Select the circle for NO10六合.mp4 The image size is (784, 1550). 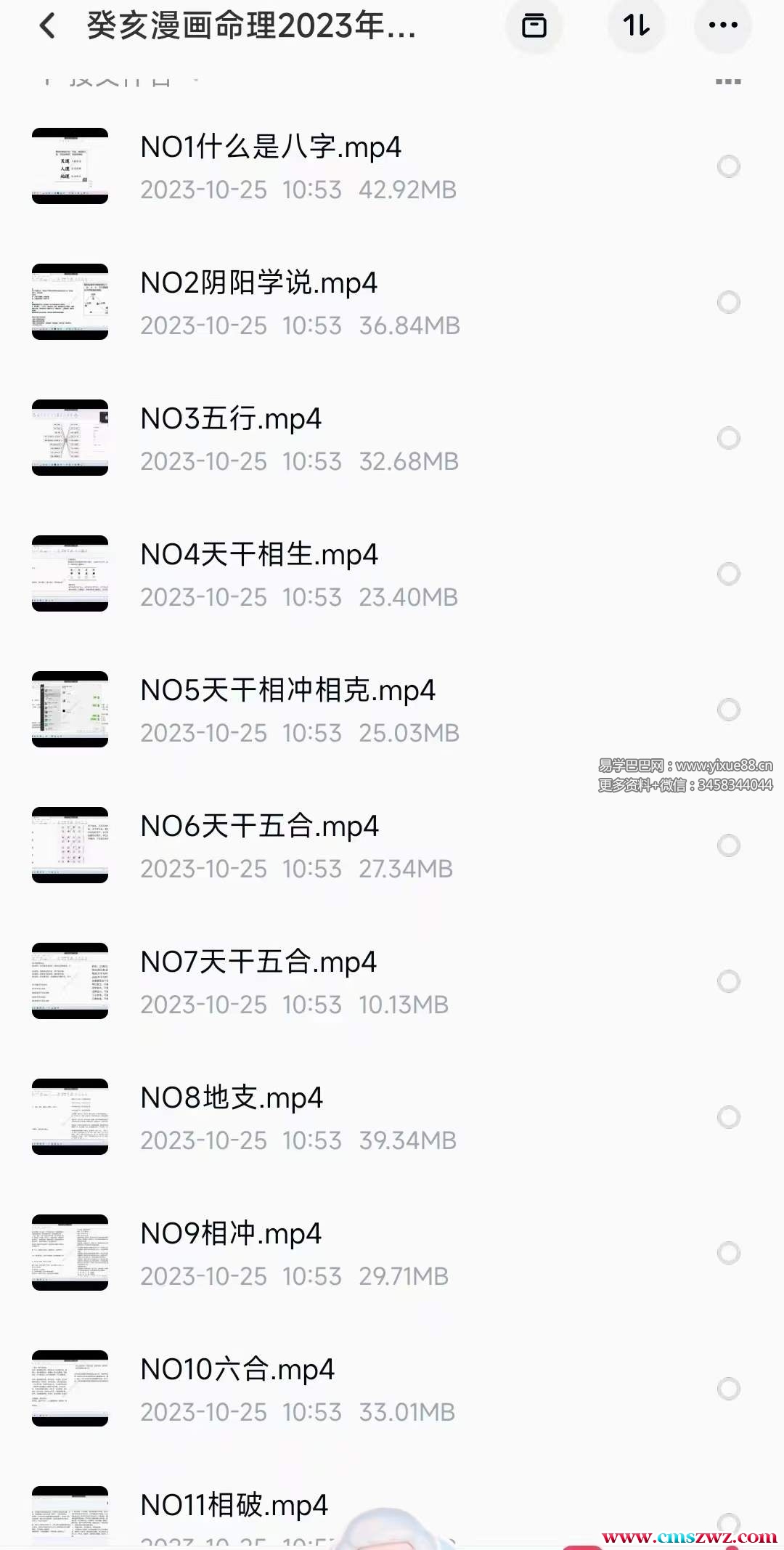(728, 1389)
